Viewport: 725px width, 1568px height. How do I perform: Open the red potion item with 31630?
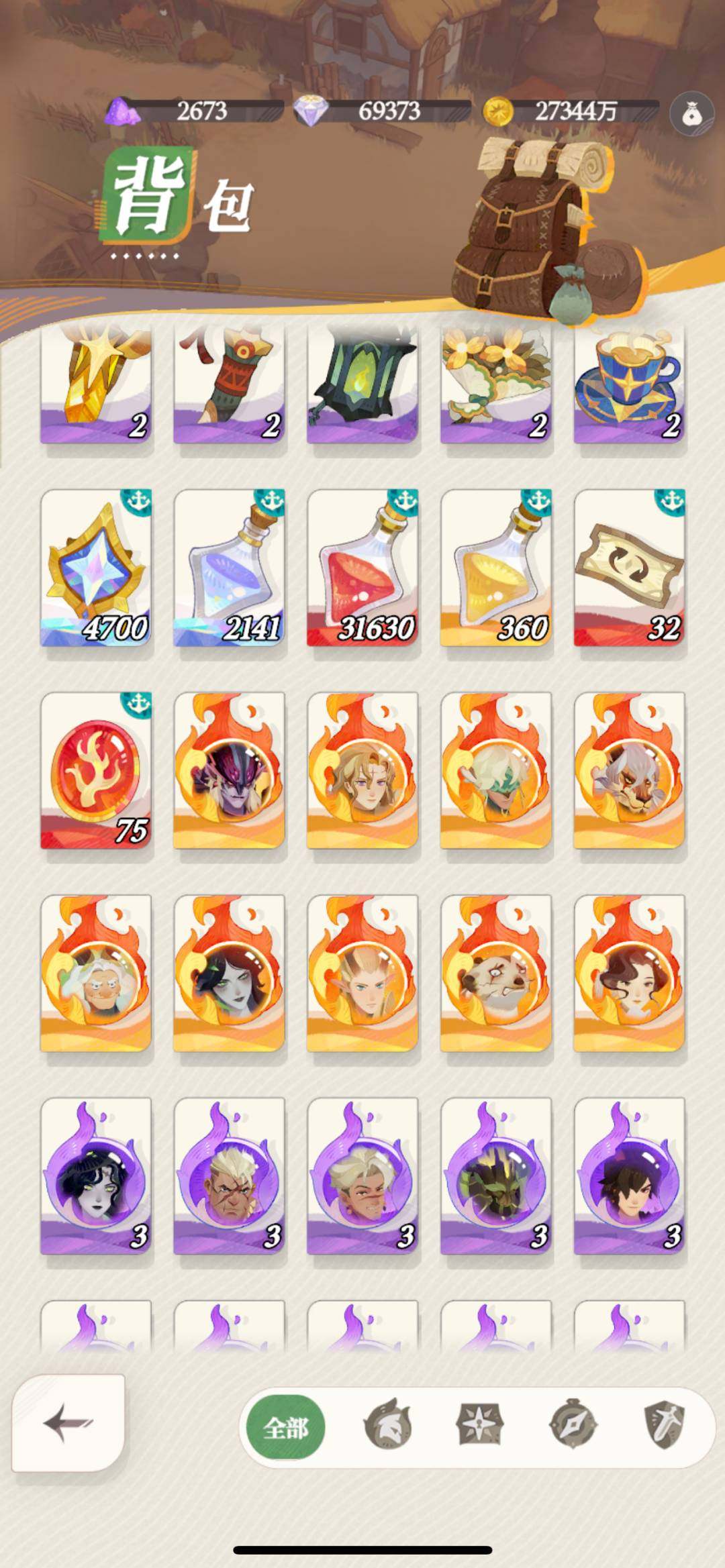[x=362, y=568]
